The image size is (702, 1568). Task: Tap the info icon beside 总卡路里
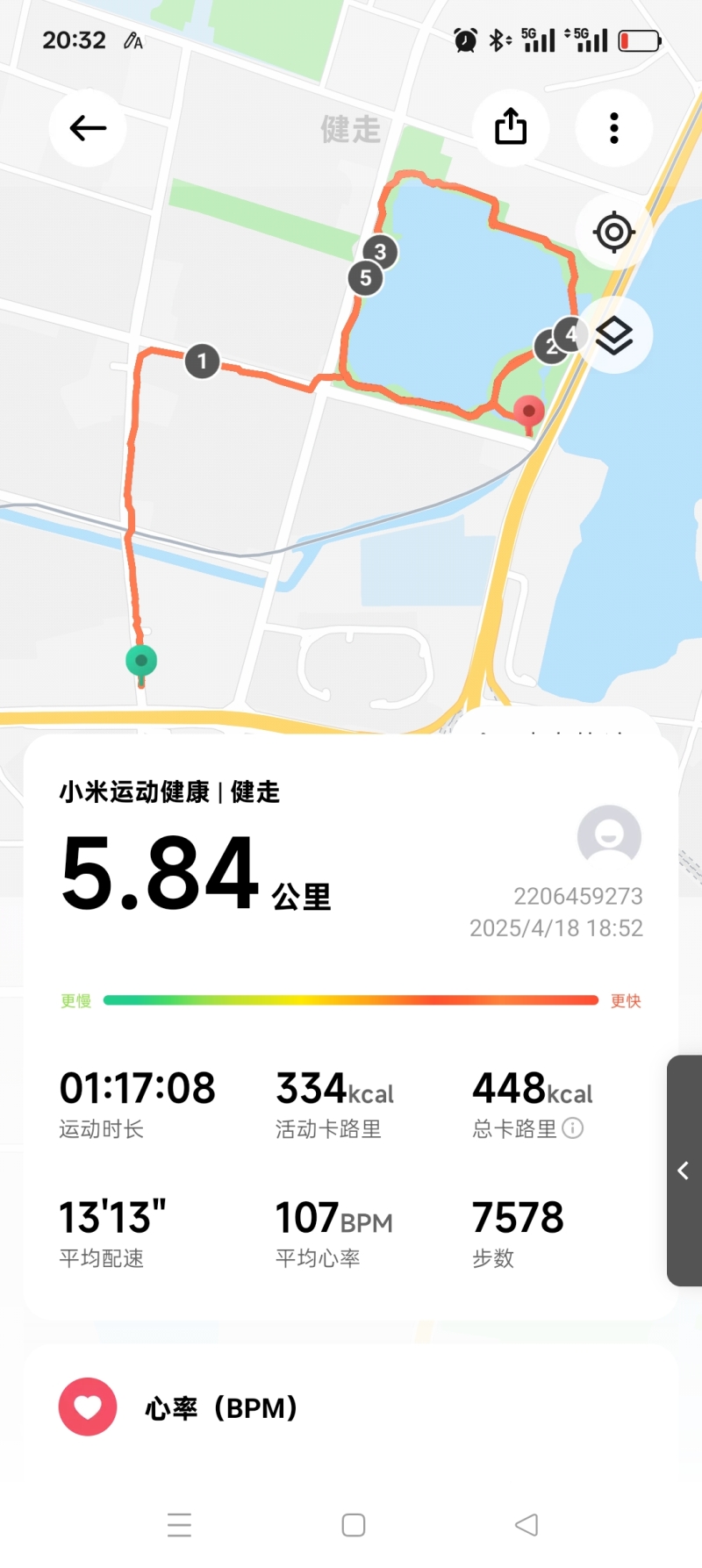[573, 1128]
